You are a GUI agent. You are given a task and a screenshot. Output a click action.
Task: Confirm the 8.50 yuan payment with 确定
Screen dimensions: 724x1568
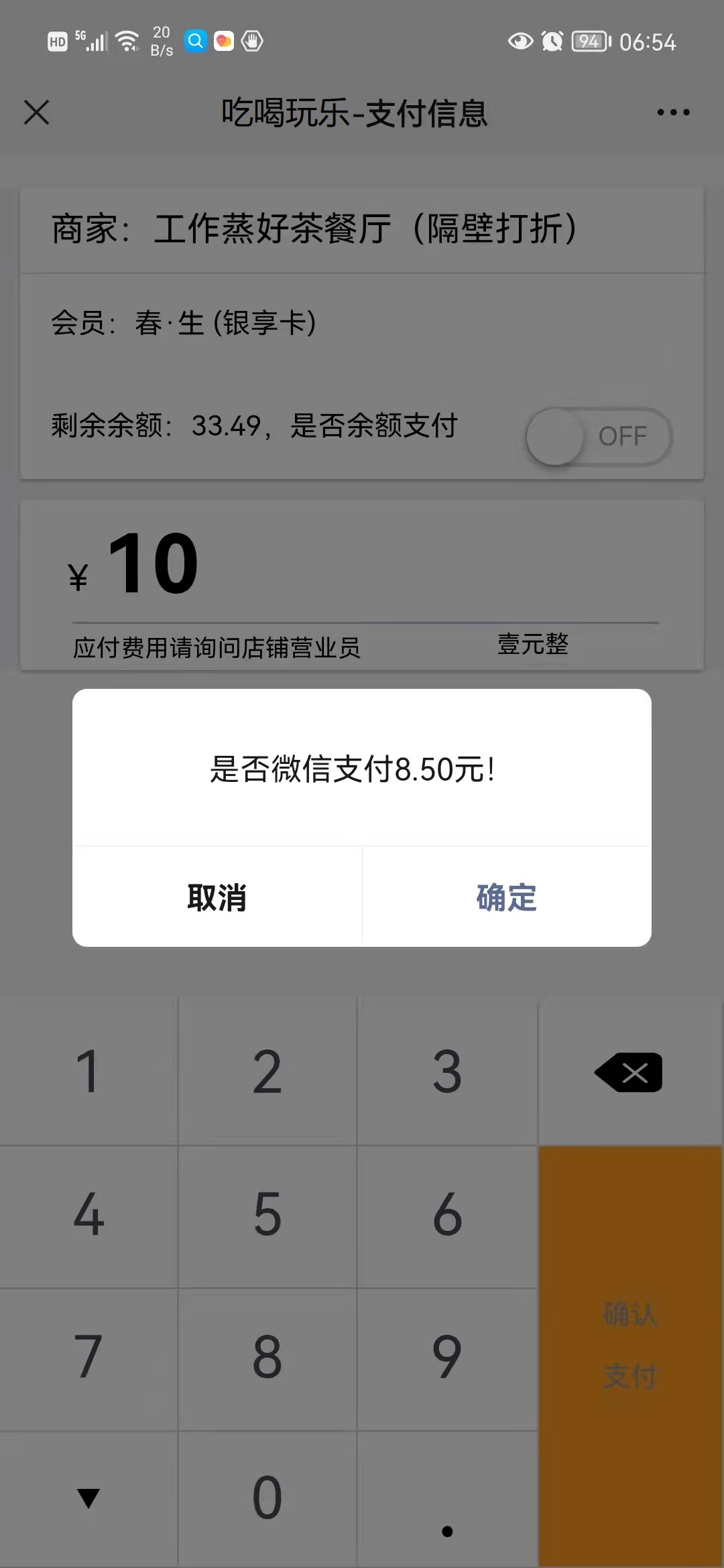(507, 897)
